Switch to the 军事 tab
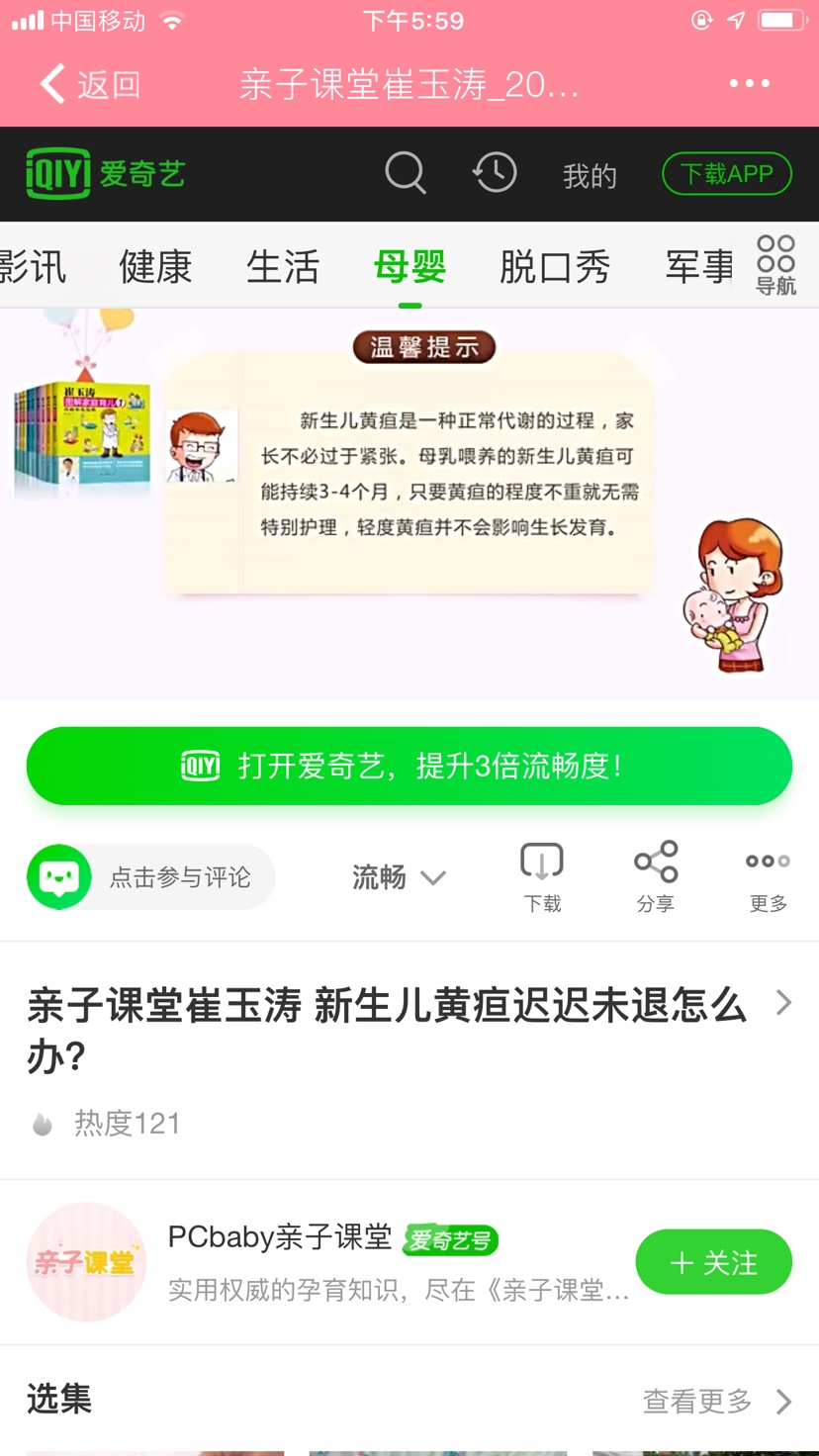 coord(698,267)
